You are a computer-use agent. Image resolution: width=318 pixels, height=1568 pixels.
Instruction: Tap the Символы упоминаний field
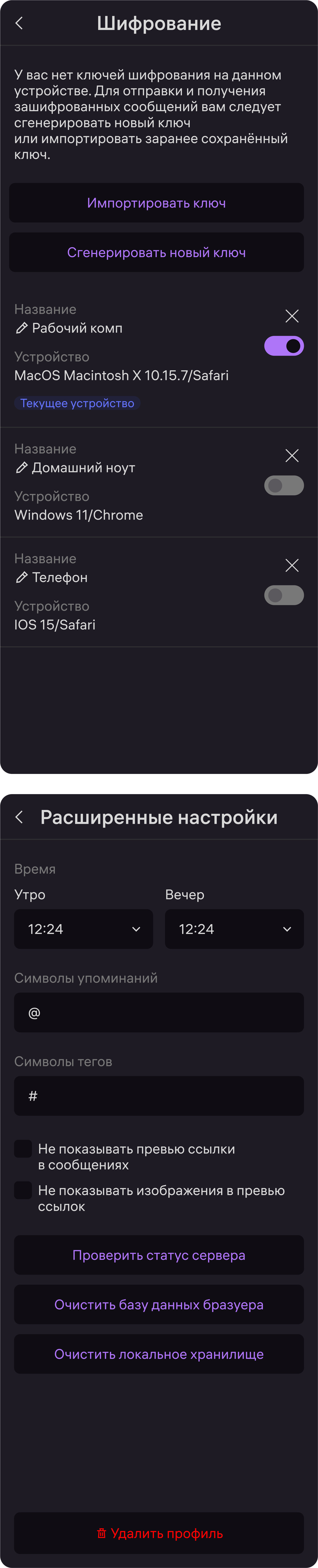[159, 1013]
